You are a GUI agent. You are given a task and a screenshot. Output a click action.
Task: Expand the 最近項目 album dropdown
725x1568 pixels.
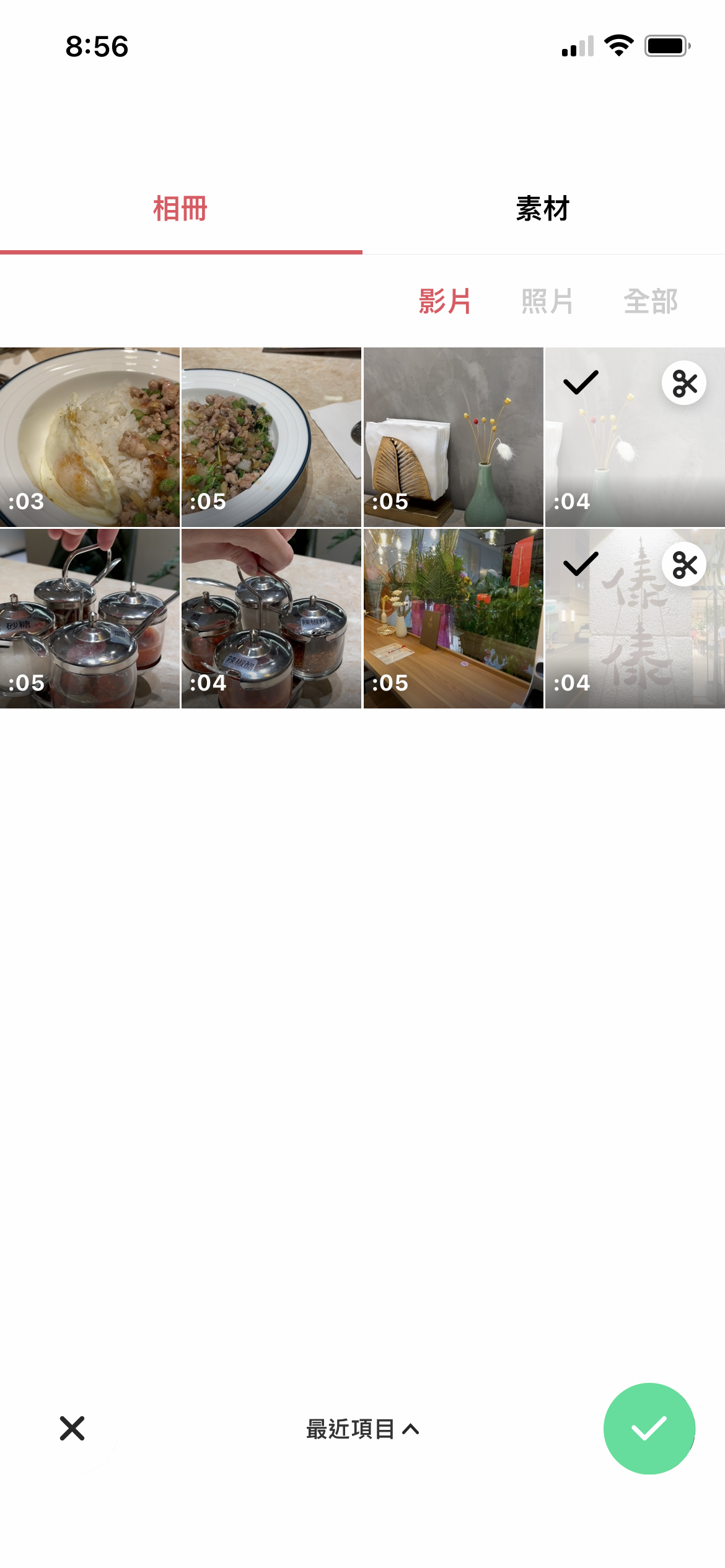(x=362, y=1429)
